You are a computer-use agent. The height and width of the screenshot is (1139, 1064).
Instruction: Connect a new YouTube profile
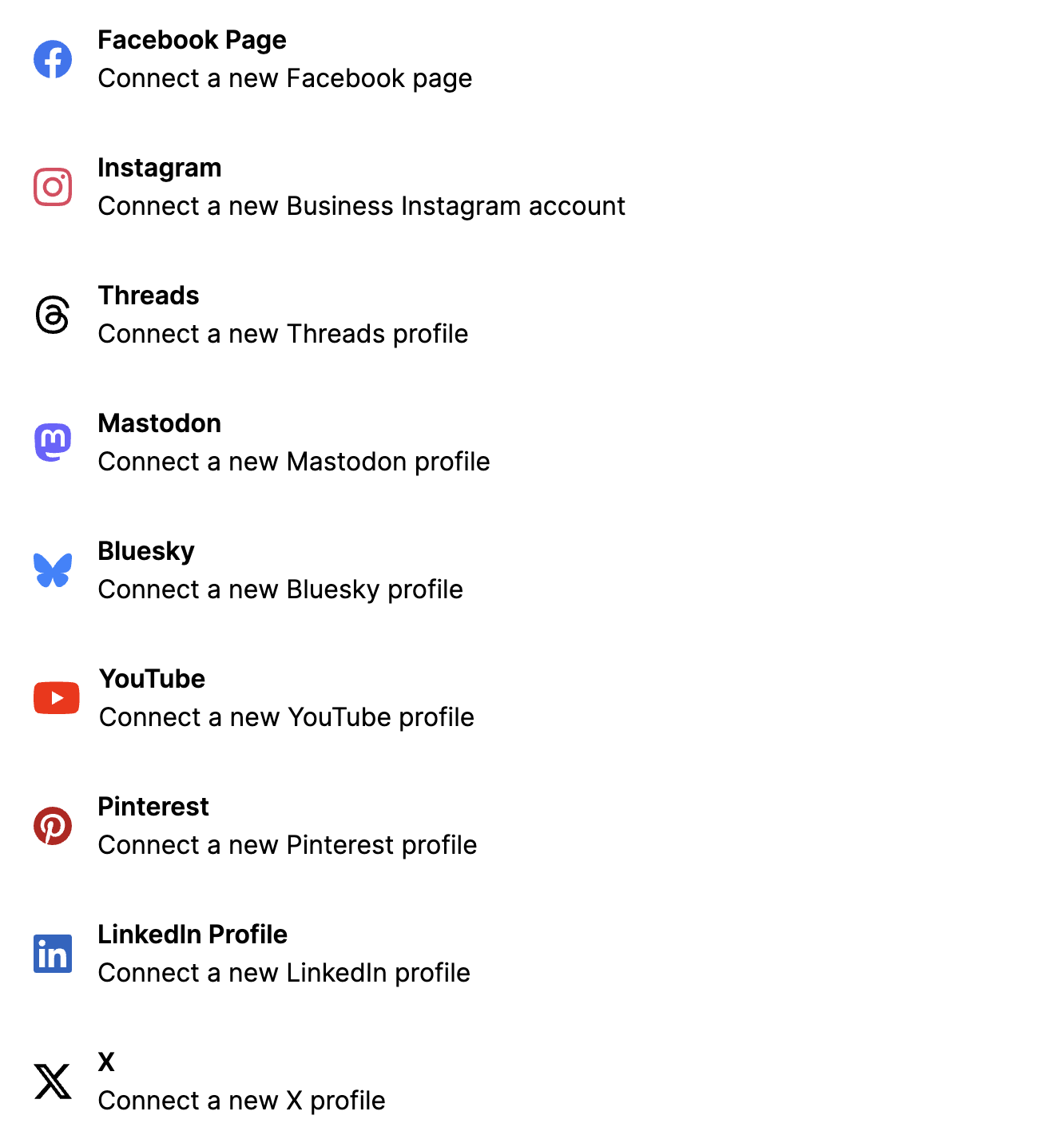click(x=286, y=698)
